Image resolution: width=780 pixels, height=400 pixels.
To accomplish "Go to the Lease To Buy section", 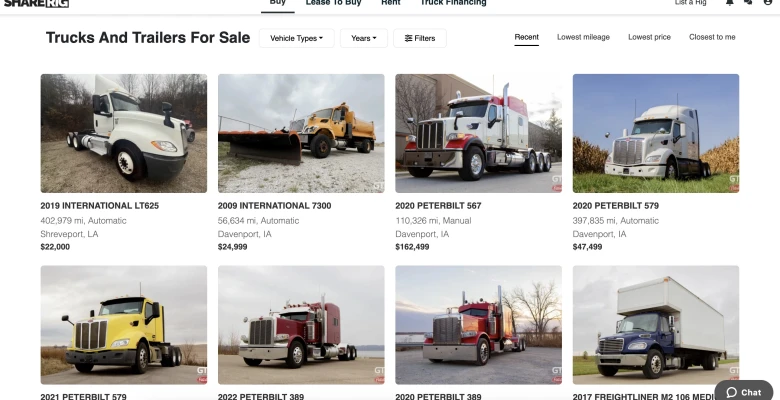I will pyautogui.click(x=333, y=3).
